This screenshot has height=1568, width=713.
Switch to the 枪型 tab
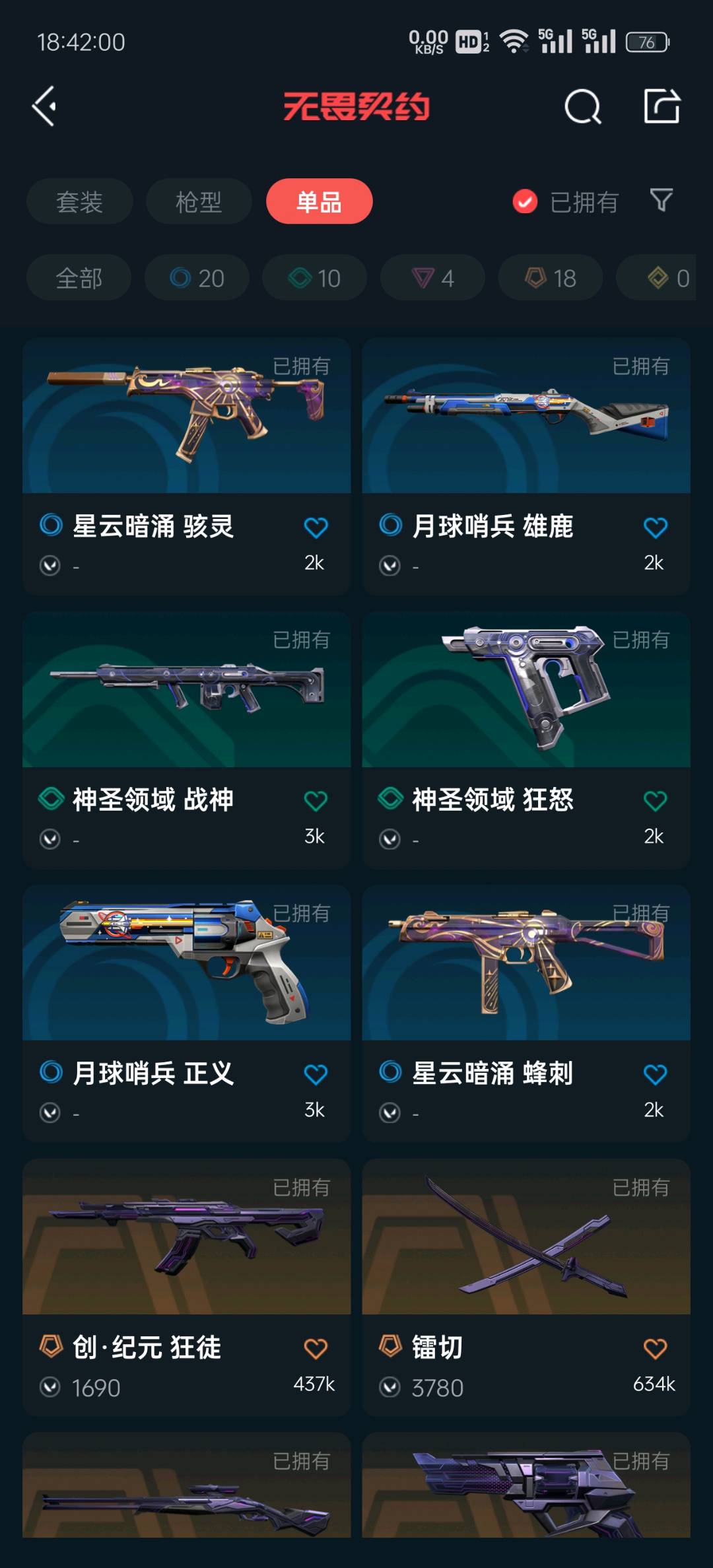coord(198,201)
